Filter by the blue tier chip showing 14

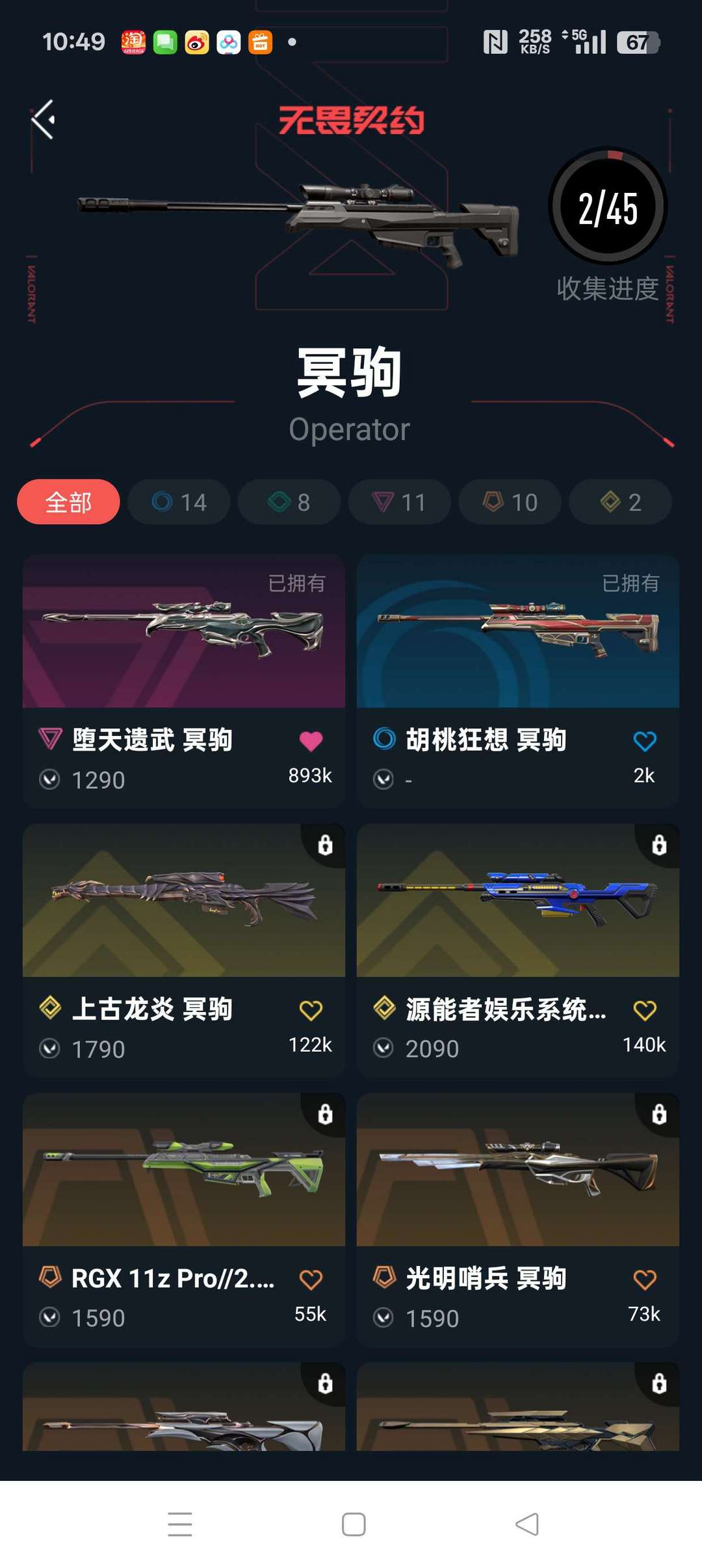(x=179, y=501)
